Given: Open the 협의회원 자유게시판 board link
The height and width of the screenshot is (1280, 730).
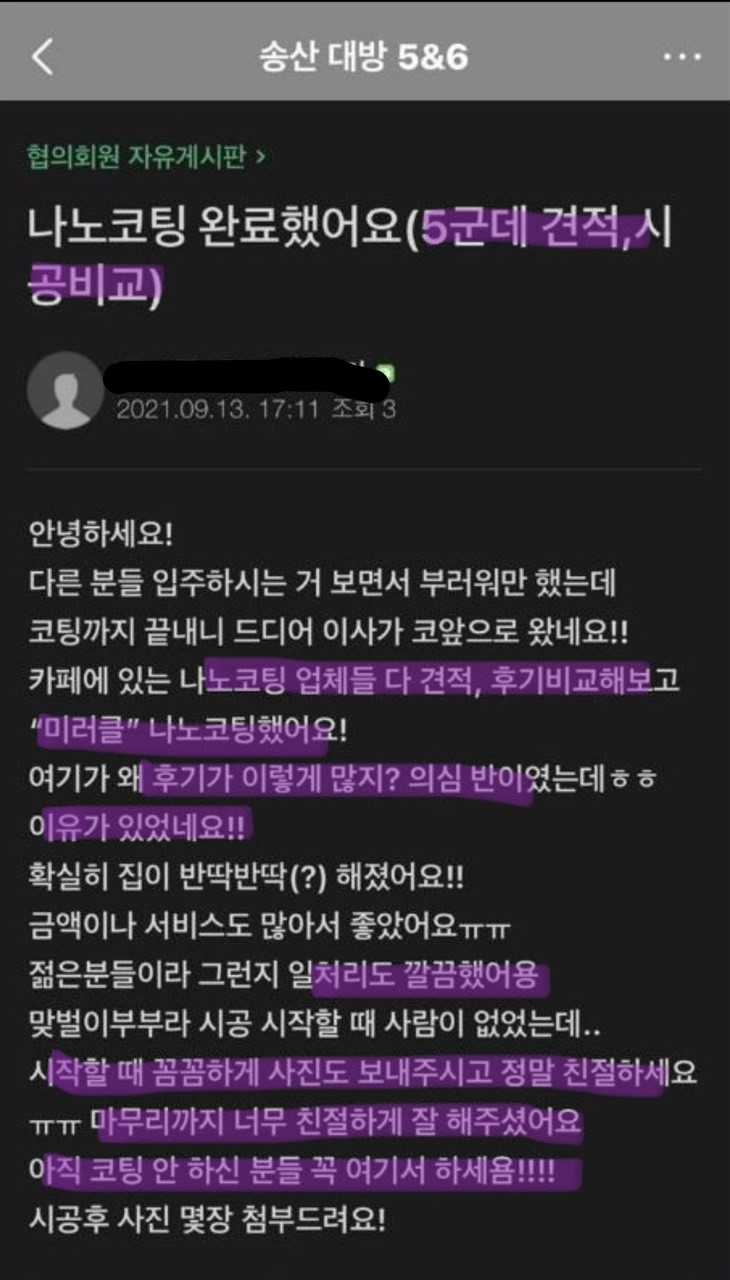Looking at the screenshot, I should coord(146,157).
